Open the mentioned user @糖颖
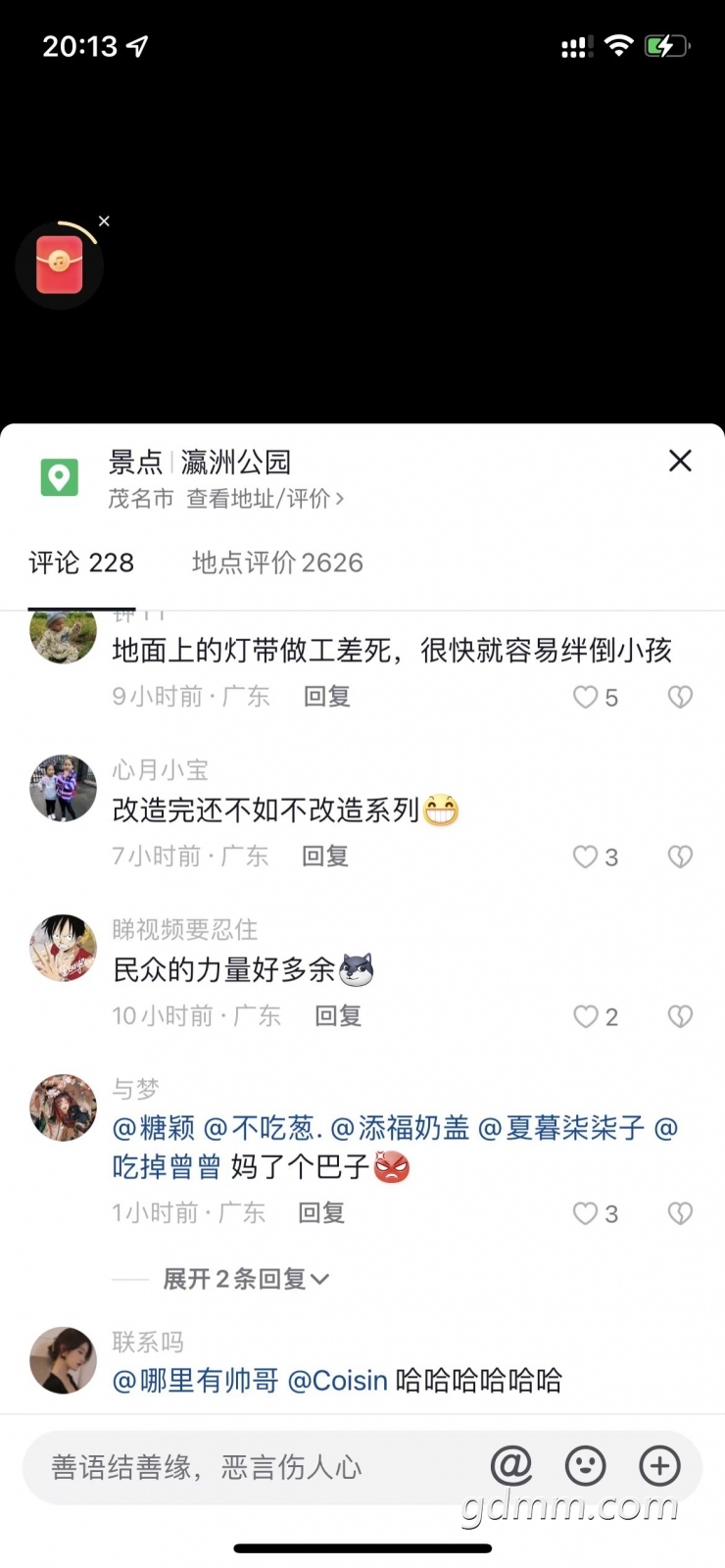The width and height of the screenshot is (725, 1568). click(x=154, y=1128)
